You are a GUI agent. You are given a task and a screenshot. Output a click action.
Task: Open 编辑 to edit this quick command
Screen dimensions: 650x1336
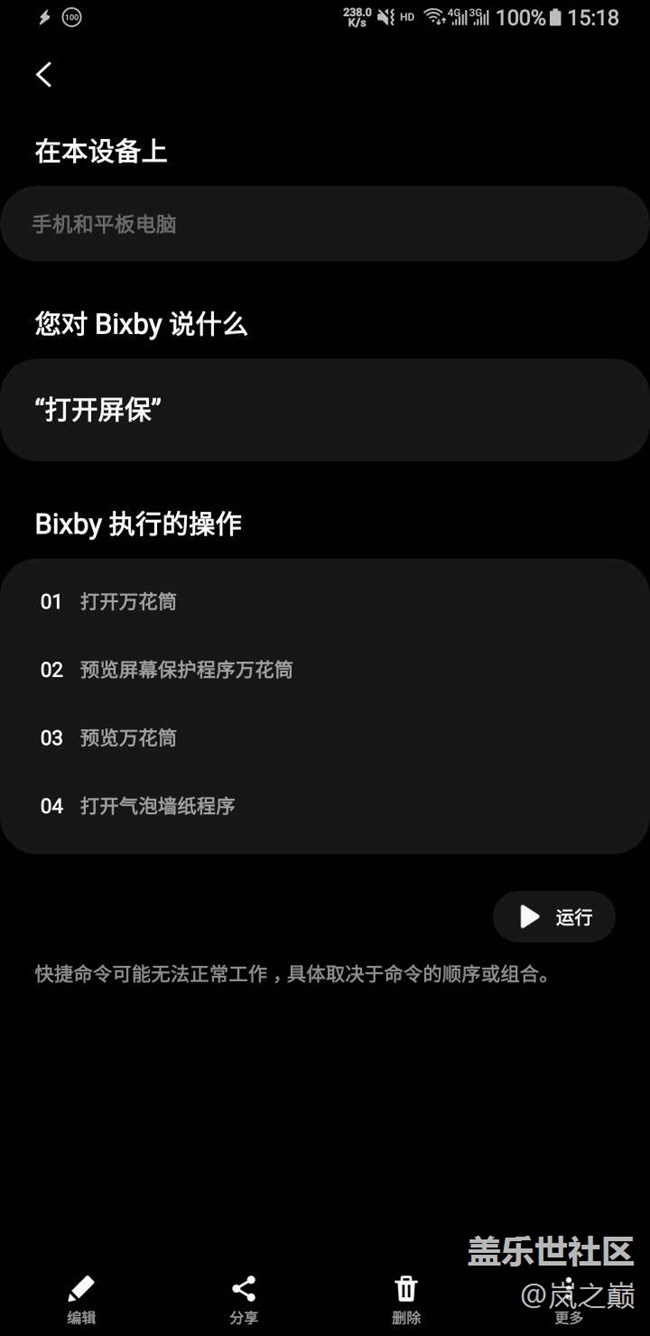[x=81, y=1300]
